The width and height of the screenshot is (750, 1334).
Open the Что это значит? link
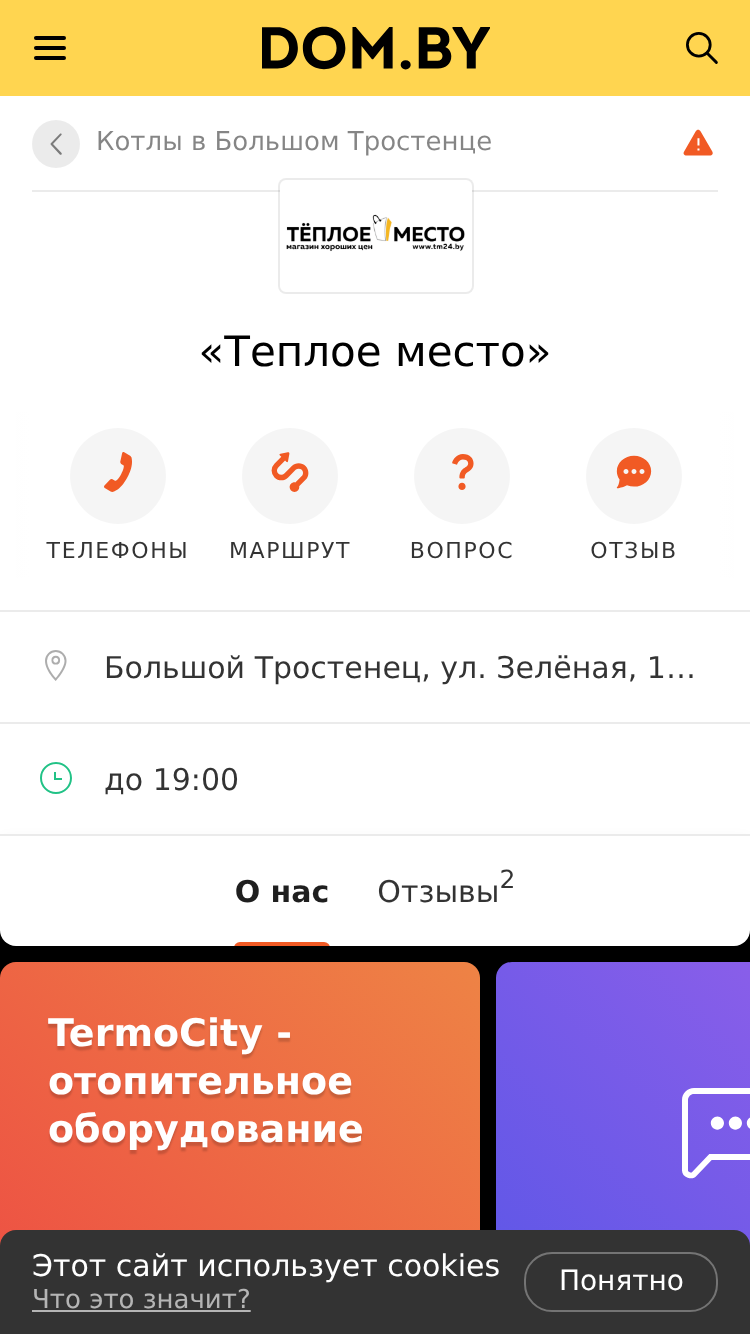141,1299
